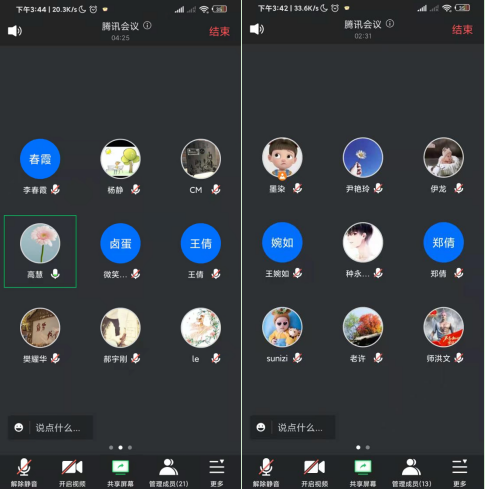
Task: Open 老许's participant tile
Action: [x=363, y=335]
